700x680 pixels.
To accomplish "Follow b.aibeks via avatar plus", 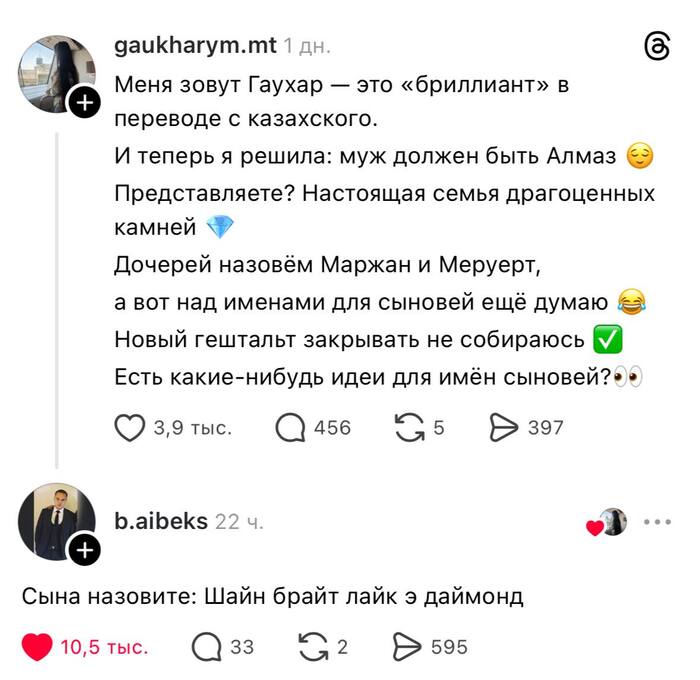I will pyautogui.click(x=85, y=549).
